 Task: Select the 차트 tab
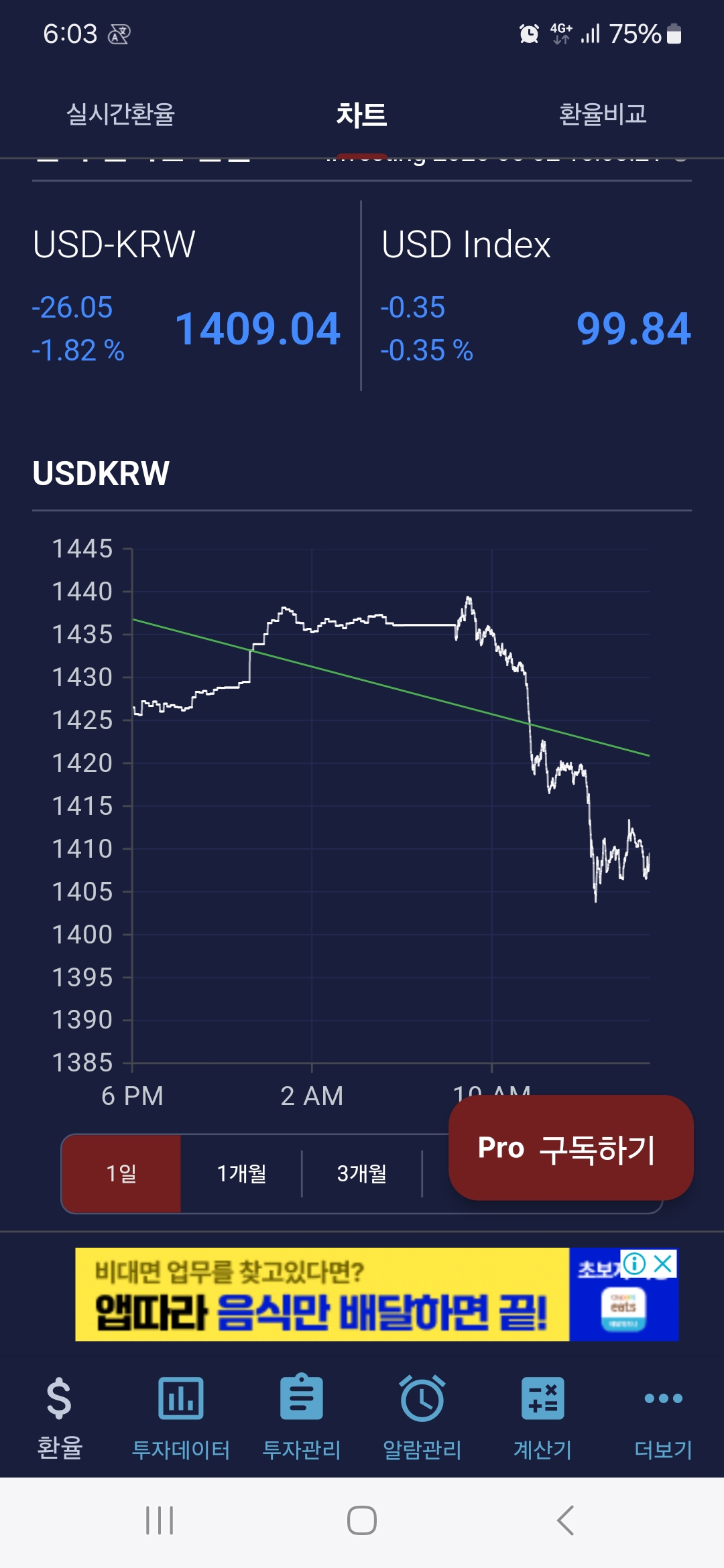pyautogui.click(x=361, y=114)
